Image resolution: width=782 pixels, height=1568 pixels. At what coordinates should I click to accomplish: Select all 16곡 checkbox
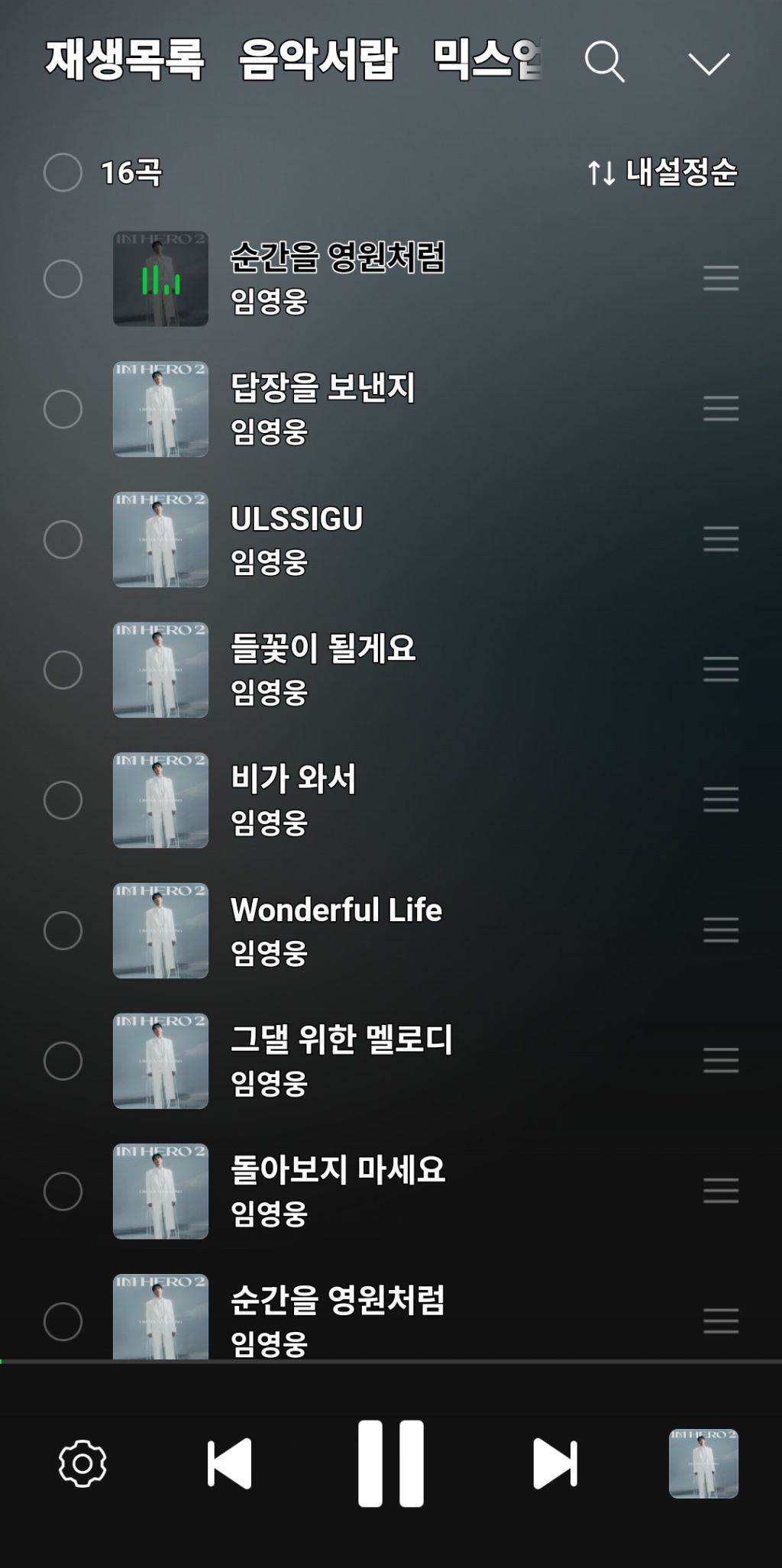[x=63, y=173]
